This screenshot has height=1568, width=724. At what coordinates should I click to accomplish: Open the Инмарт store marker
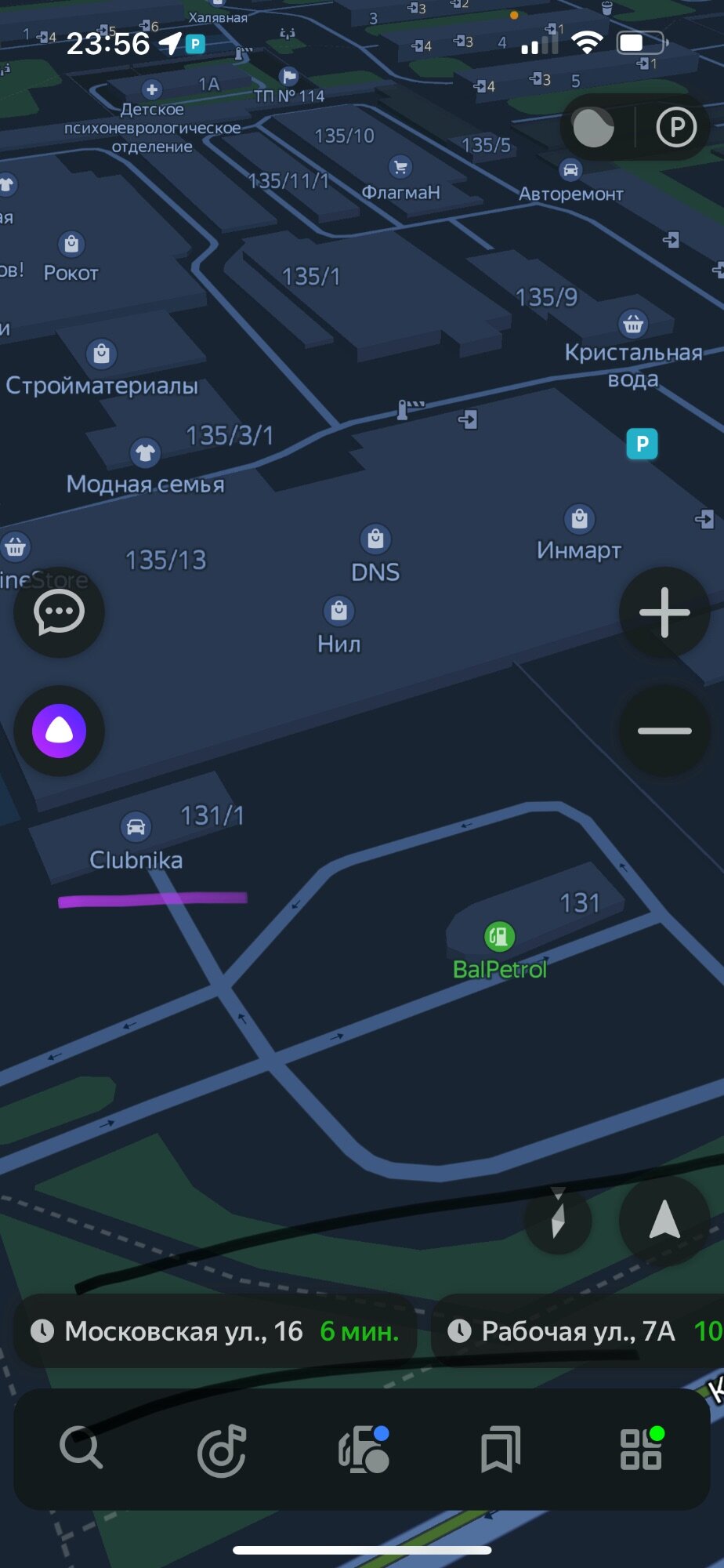pyautogui.click(x=580, y=518)
